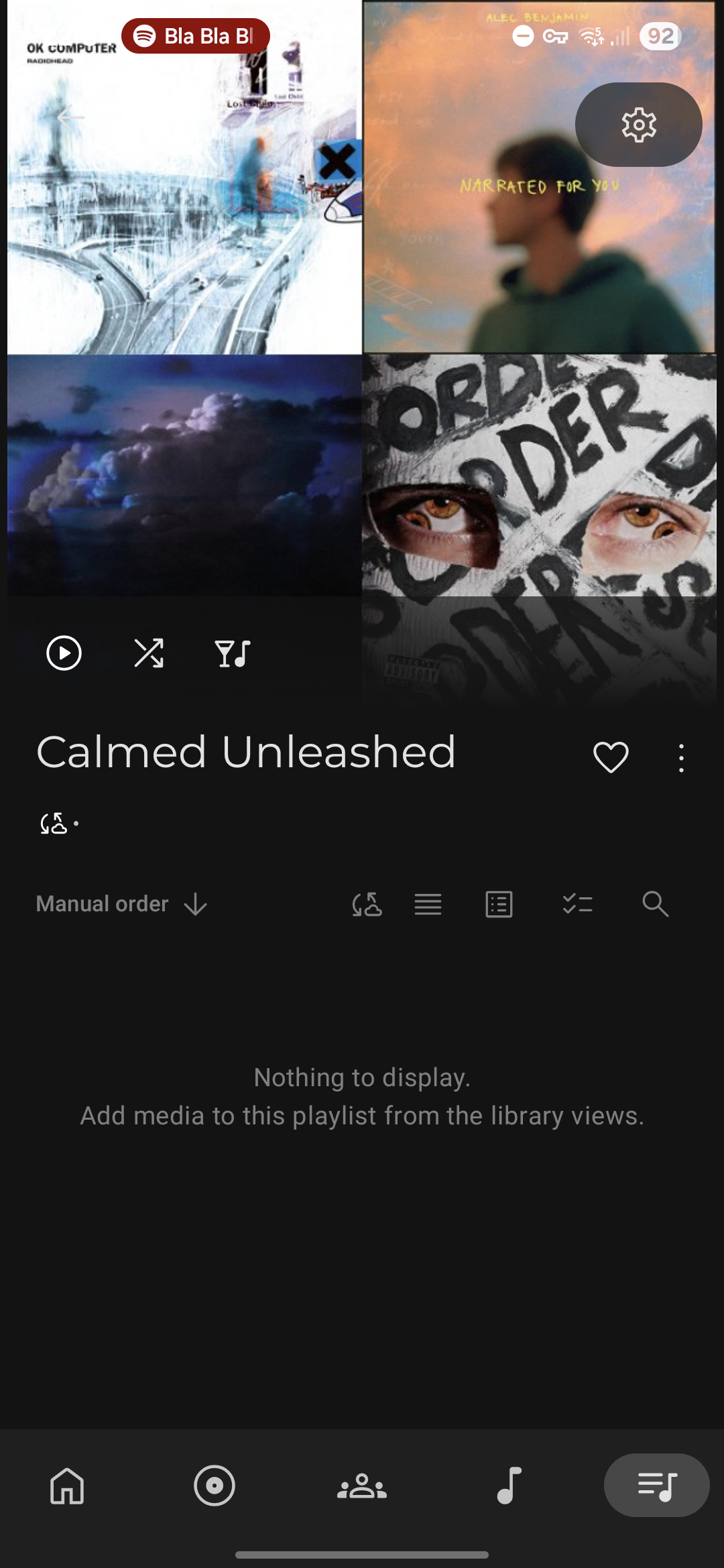724x1568 pixels.
Task: Open settings via the gear icon
Action: click(x=639, y=125)
